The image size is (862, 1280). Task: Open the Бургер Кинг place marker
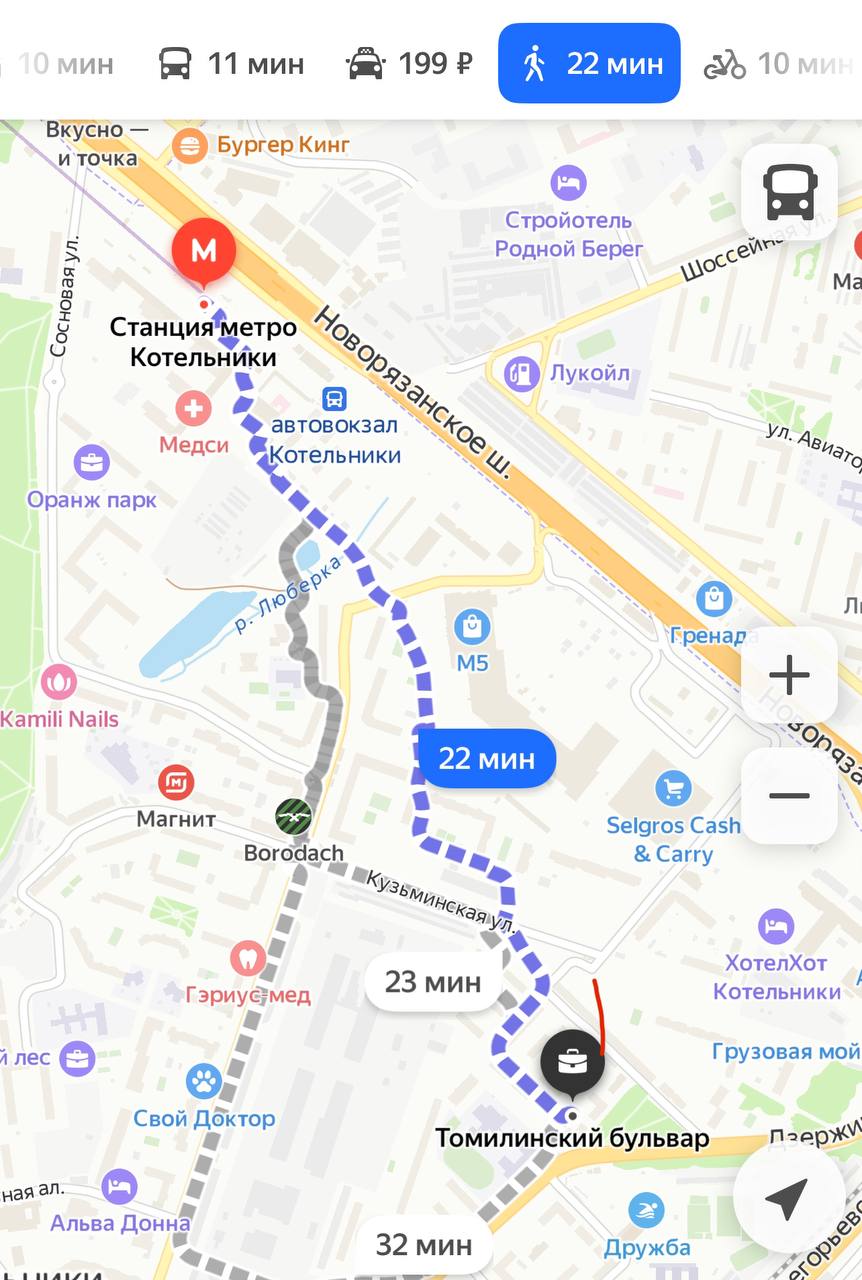(x=187, y=146)
